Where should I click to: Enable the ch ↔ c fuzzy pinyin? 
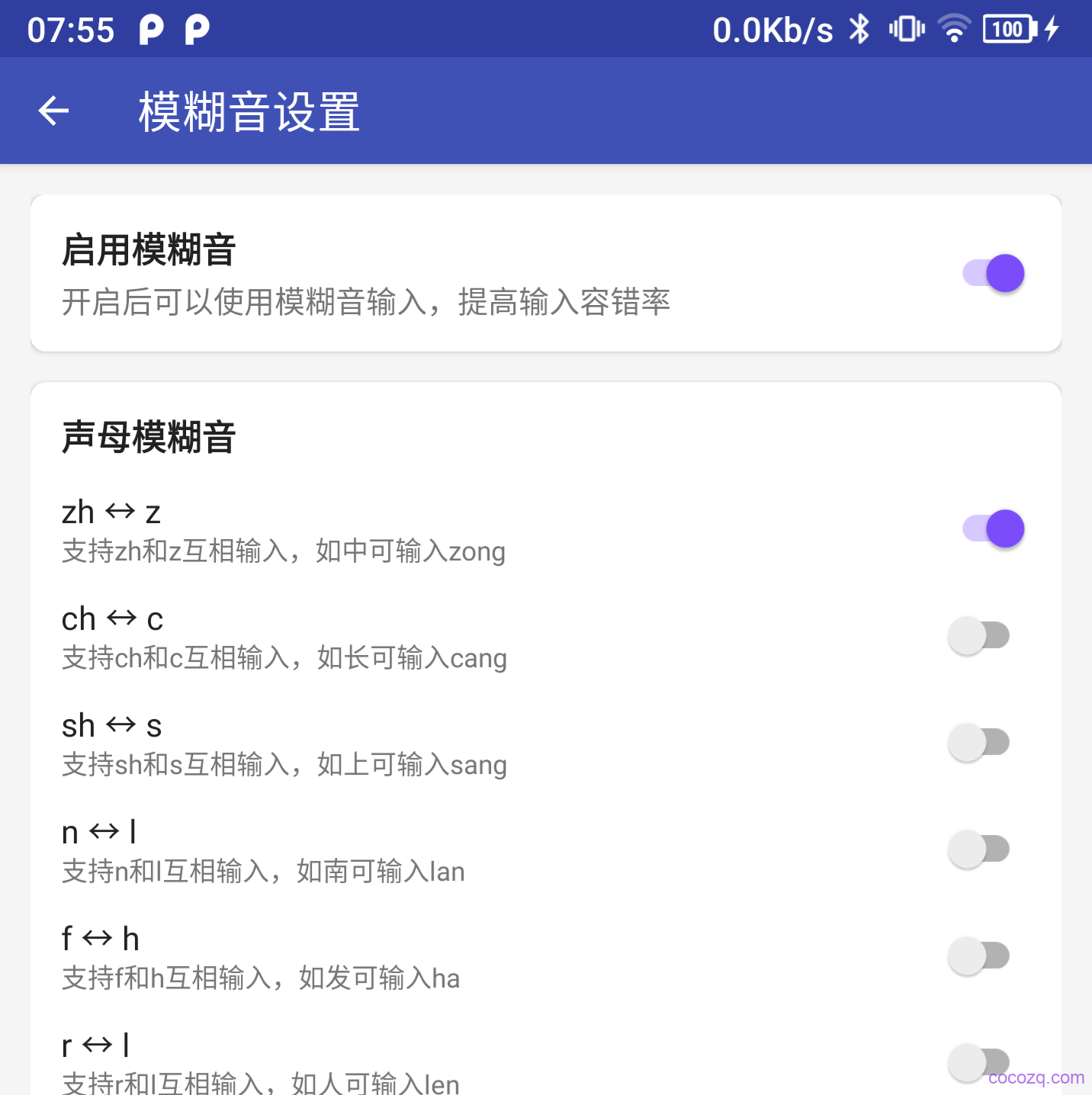[979, 635]
